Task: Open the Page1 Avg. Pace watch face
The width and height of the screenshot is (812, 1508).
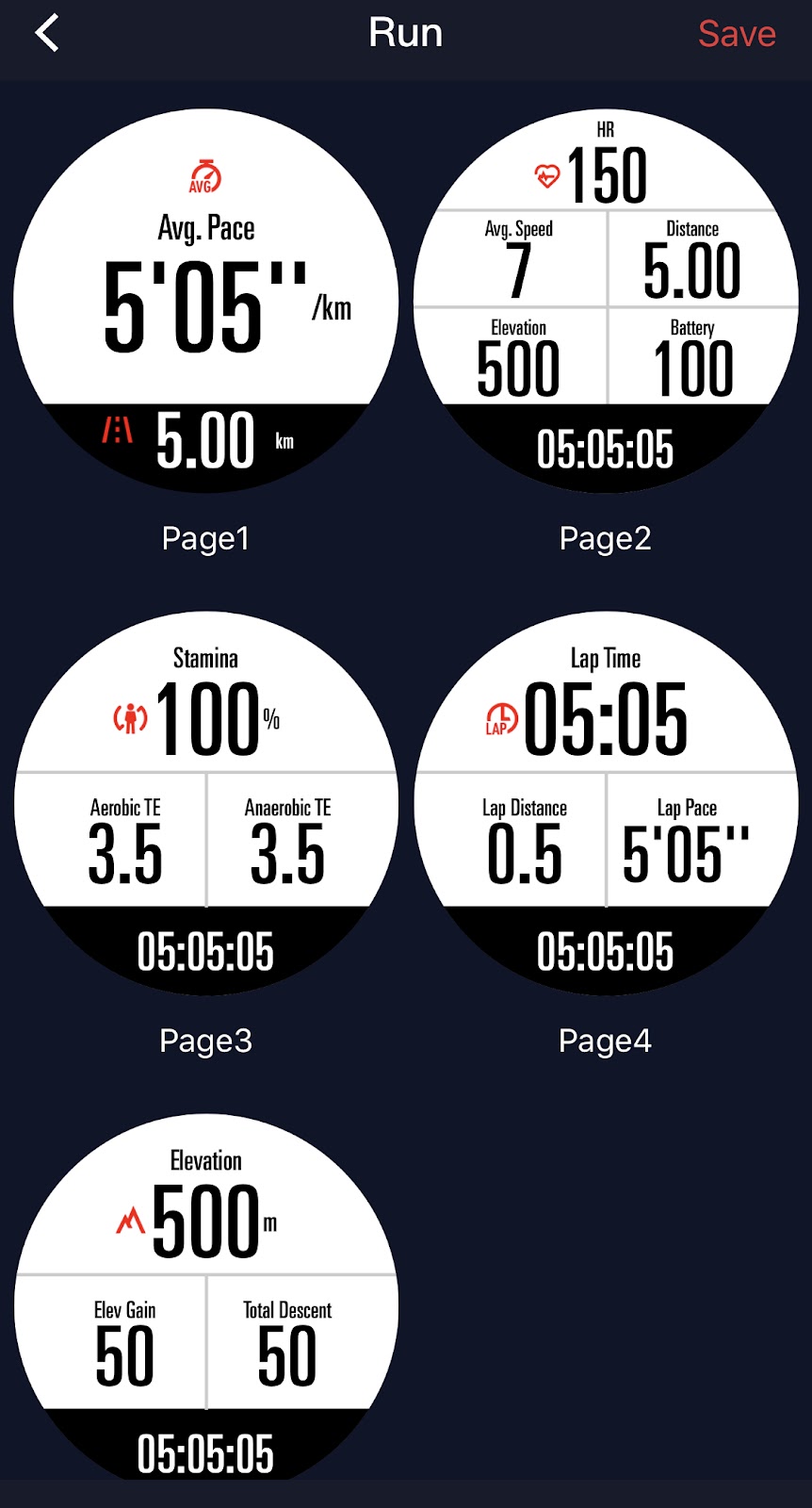Action: 206,302
